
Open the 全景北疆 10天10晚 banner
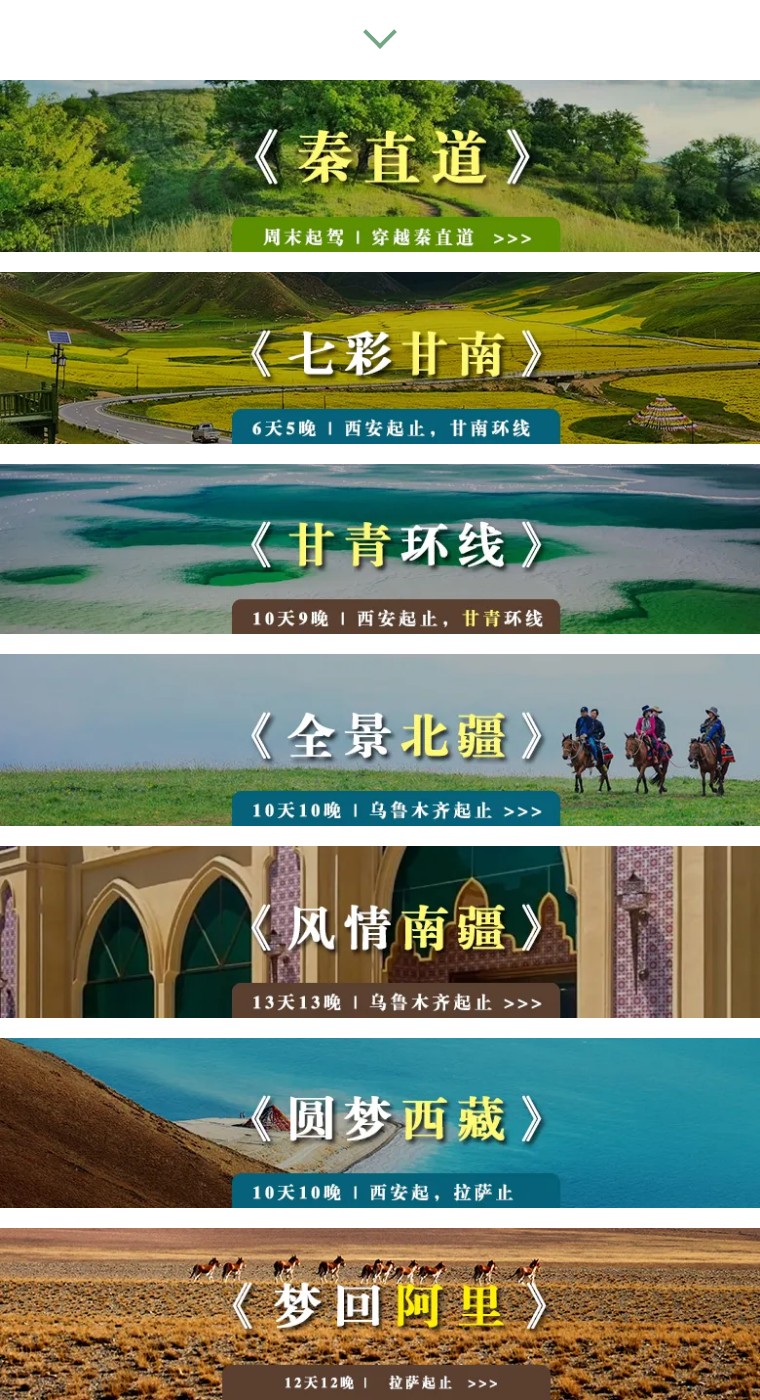click(x=380, y=740)
